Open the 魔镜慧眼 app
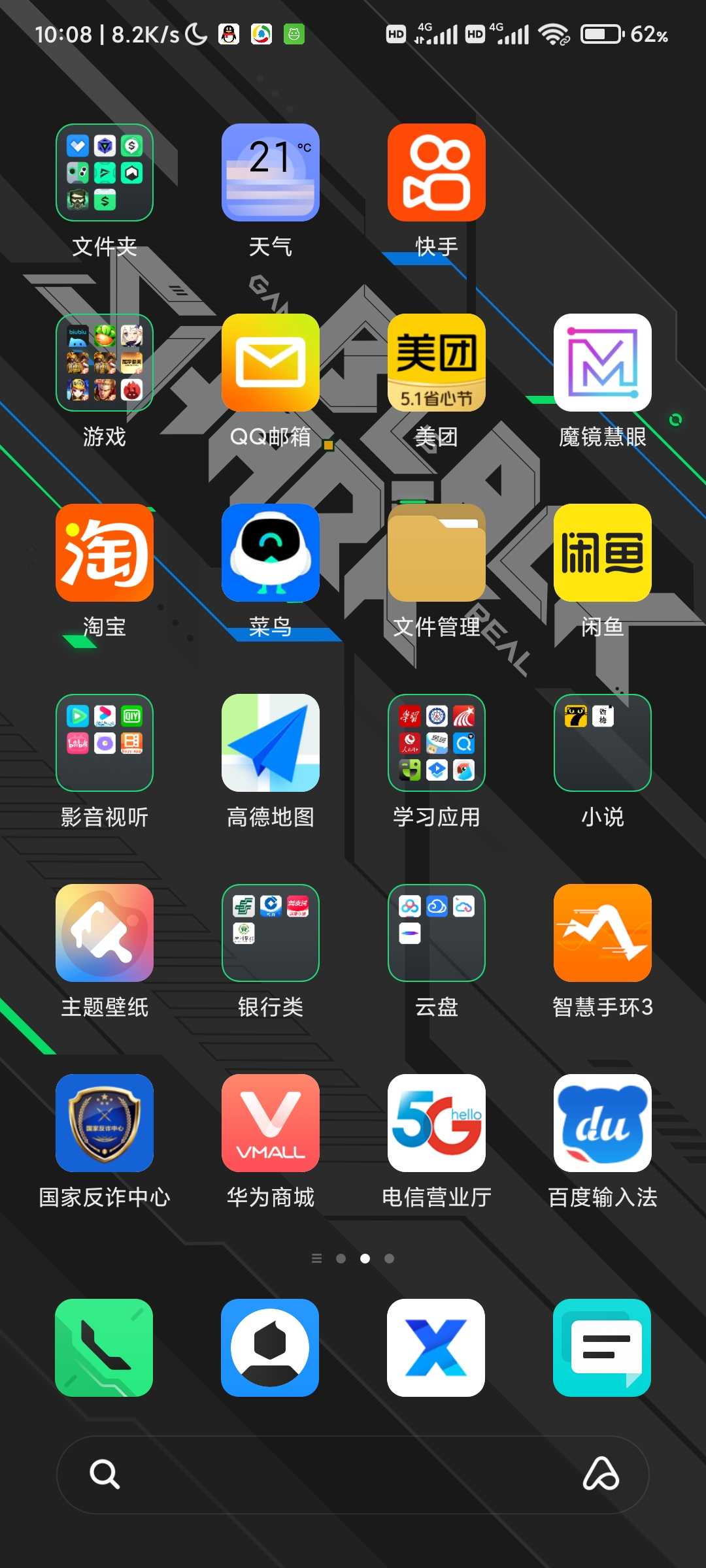This screenshot has width=706, height=1568. coord(602,363)
